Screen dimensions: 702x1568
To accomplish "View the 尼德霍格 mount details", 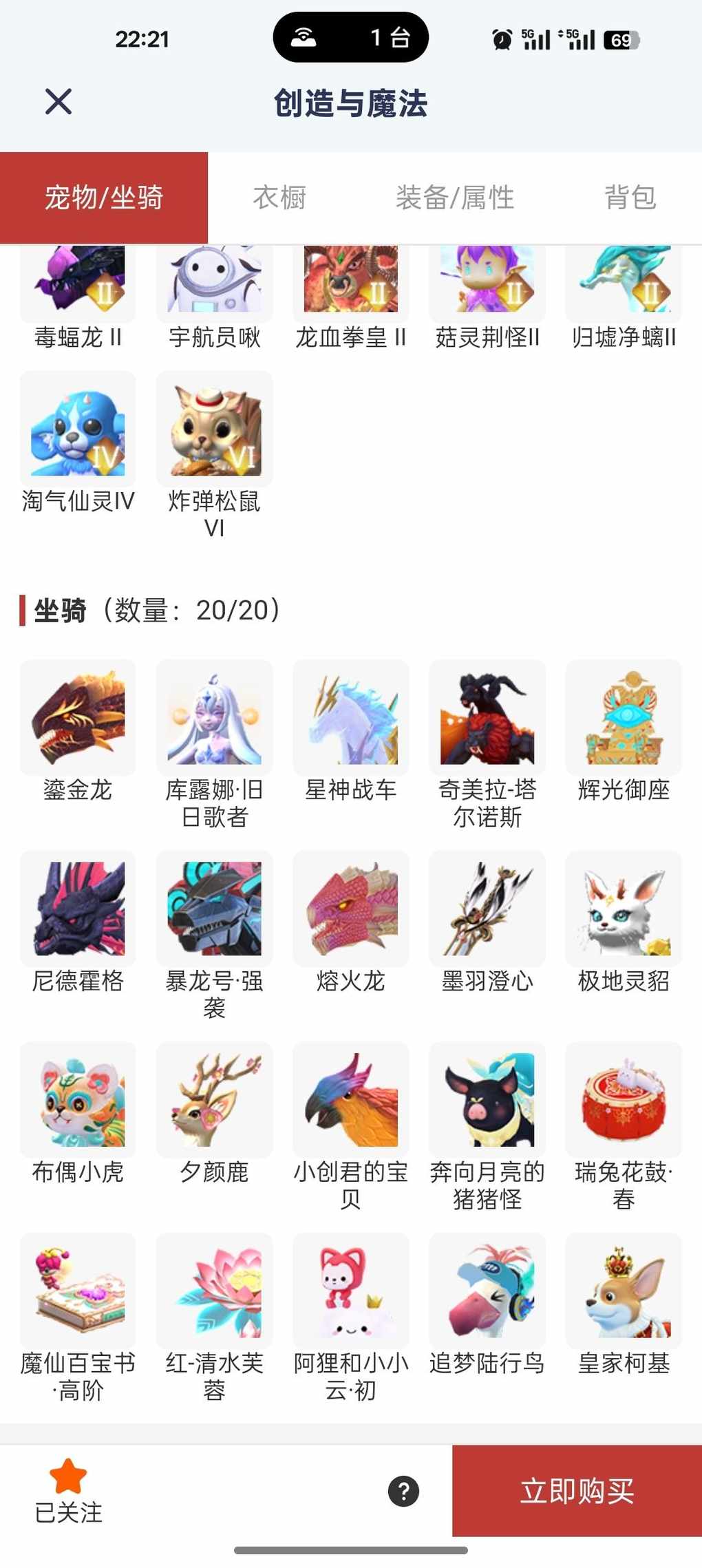I will pos(78,909).
